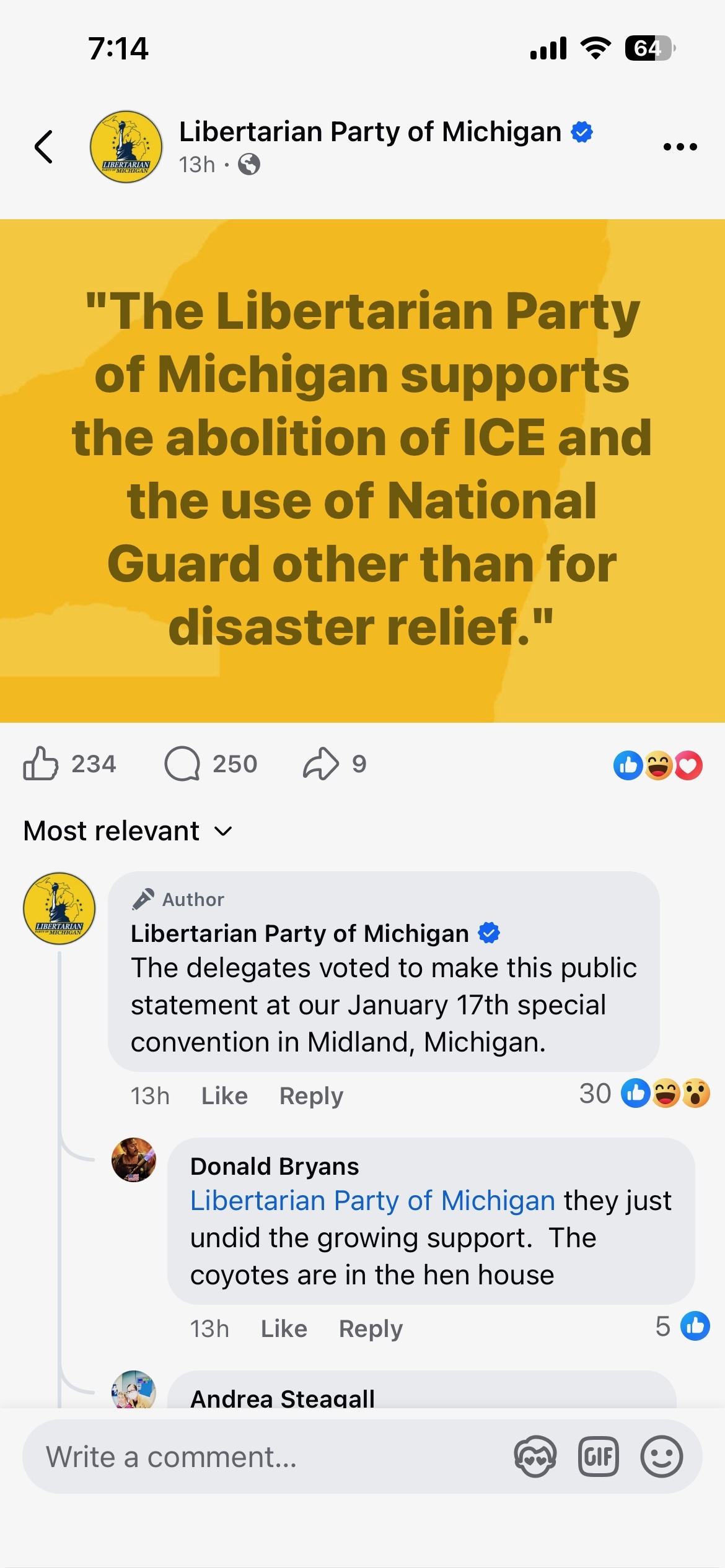This screenshot has width=725, height=1568.
Task: Go back using the back arrow
Action: click(x=43, y=147)
